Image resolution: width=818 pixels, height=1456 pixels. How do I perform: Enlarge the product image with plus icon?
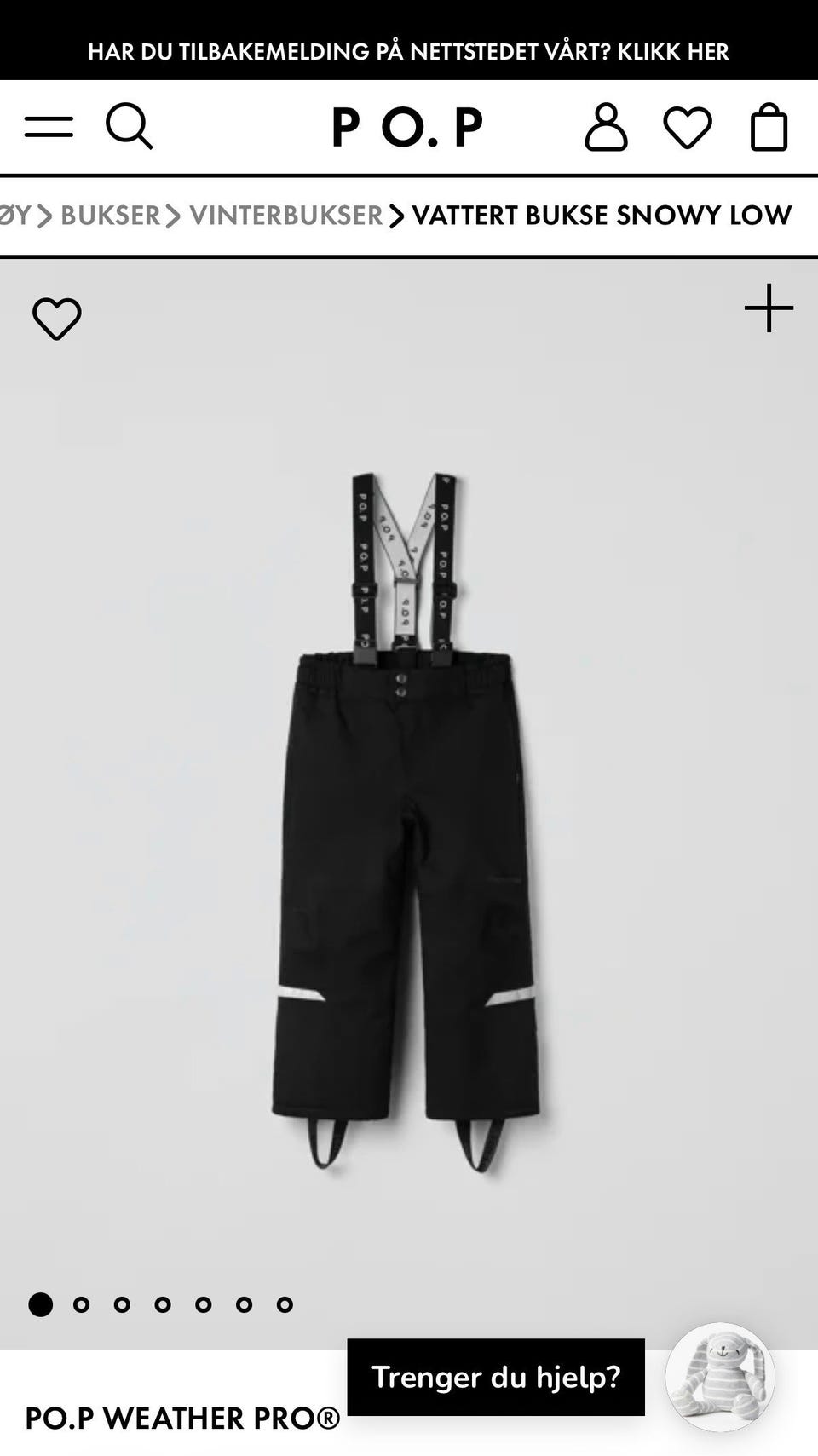(769, 308)
